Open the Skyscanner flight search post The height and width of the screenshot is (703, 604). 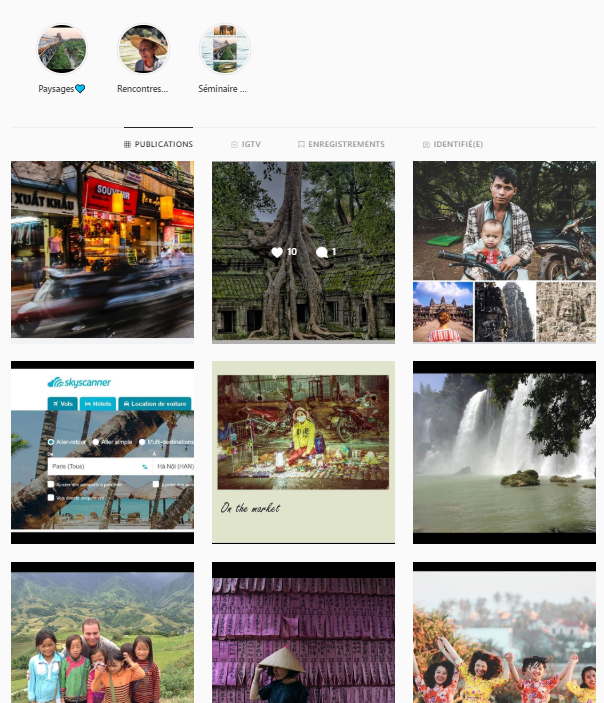[102, 452]
